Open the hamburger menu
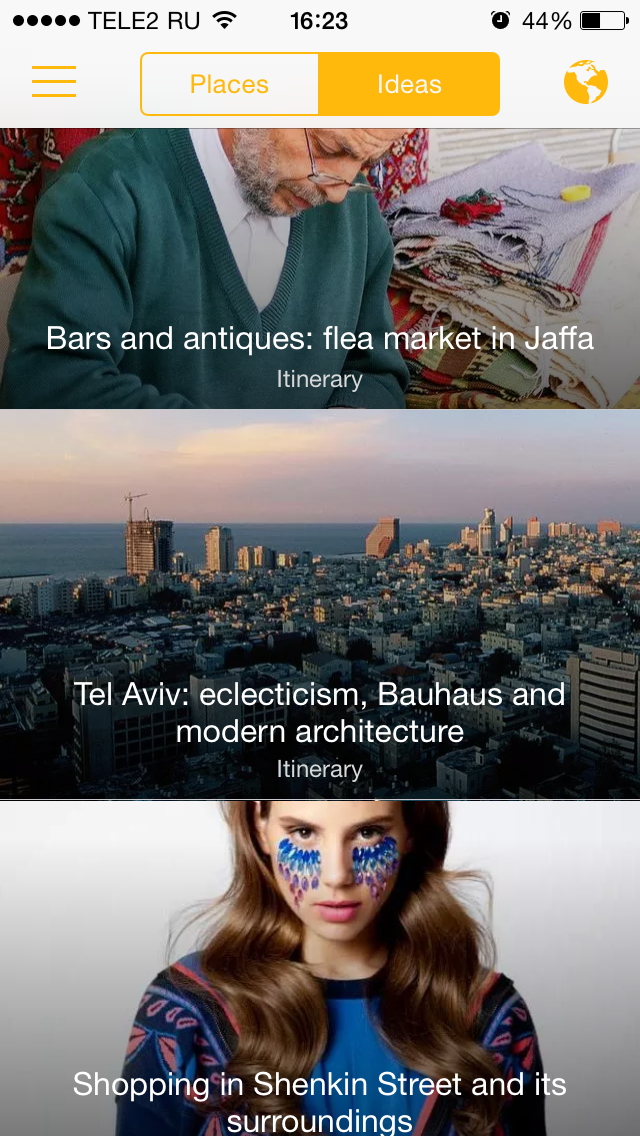The image size is (640, 1136). [x=54, y=82]
